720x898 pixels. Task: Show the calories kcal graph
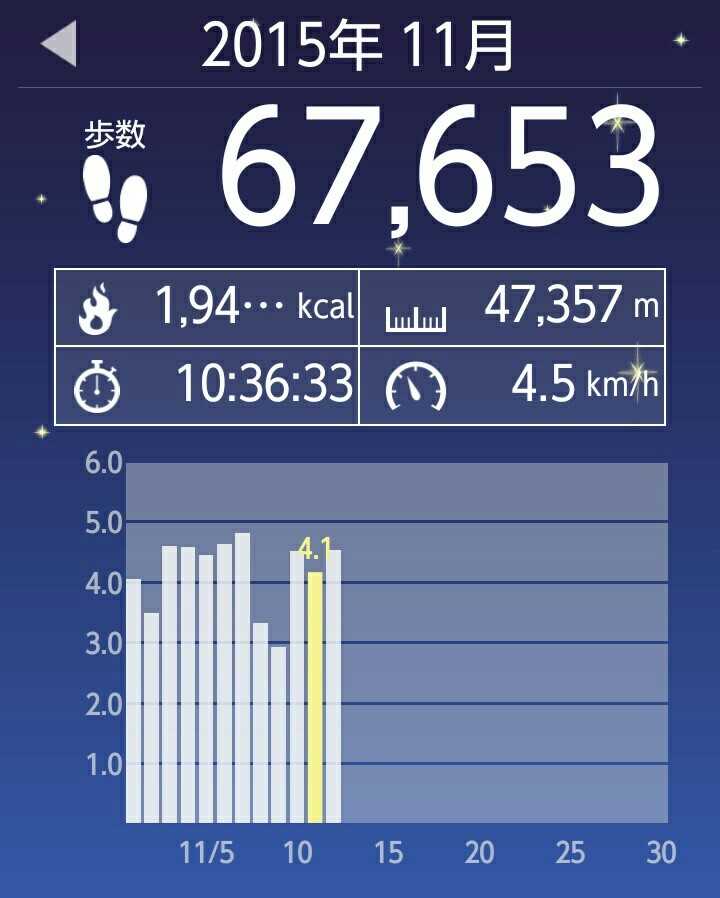click(207, 307)
